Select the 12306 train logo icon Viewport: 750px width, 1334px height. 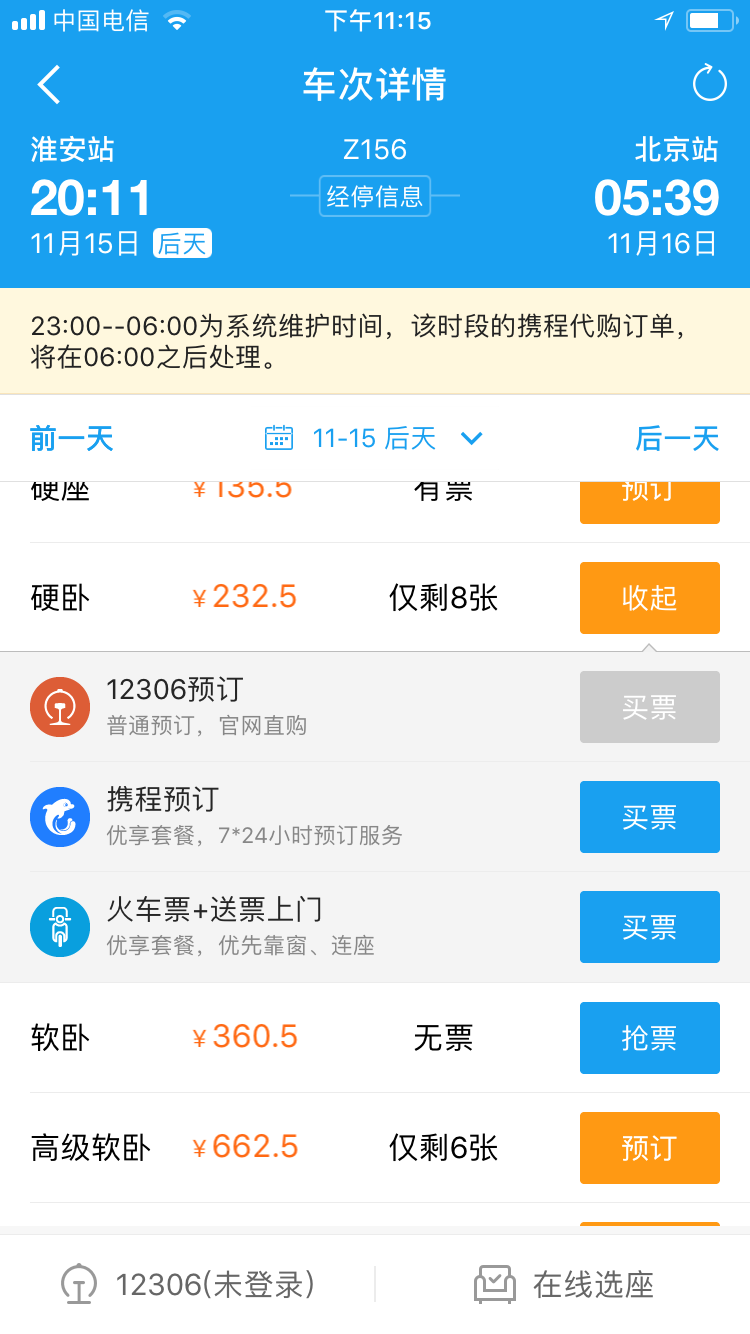[60, 707]
